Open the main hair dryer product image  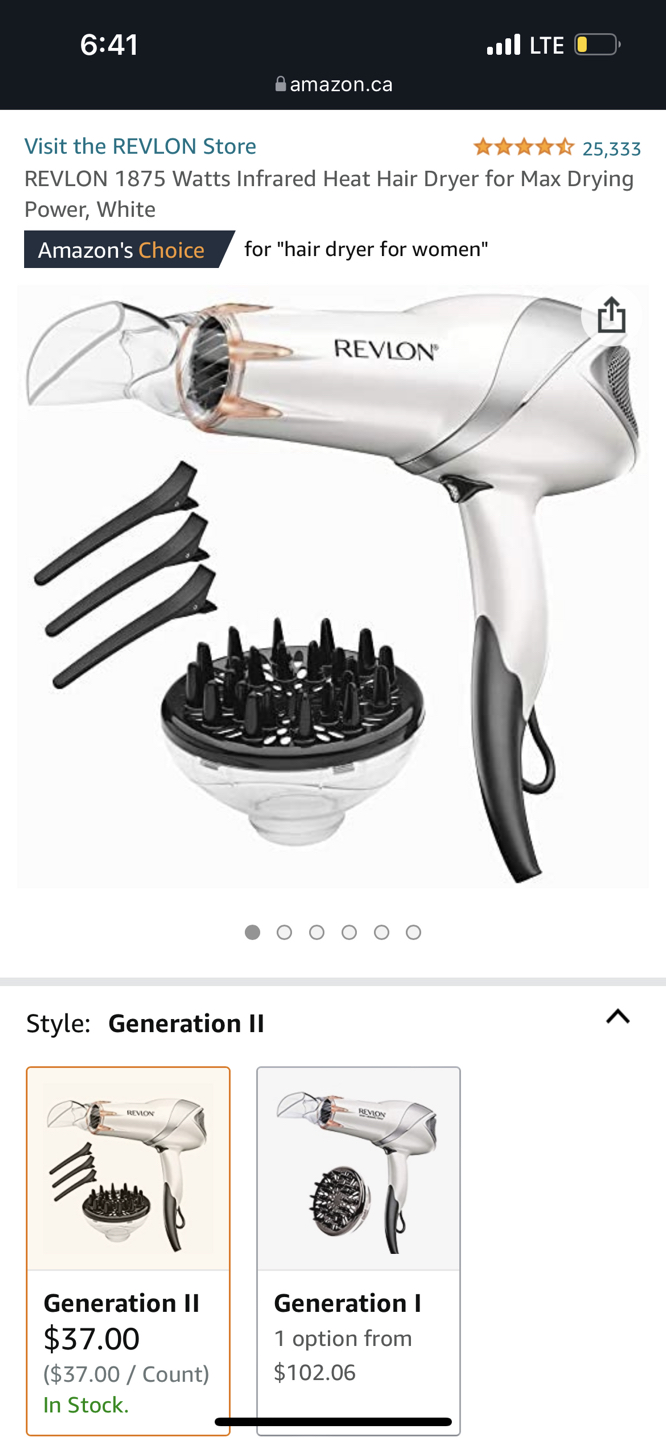[x=332, y=586]
